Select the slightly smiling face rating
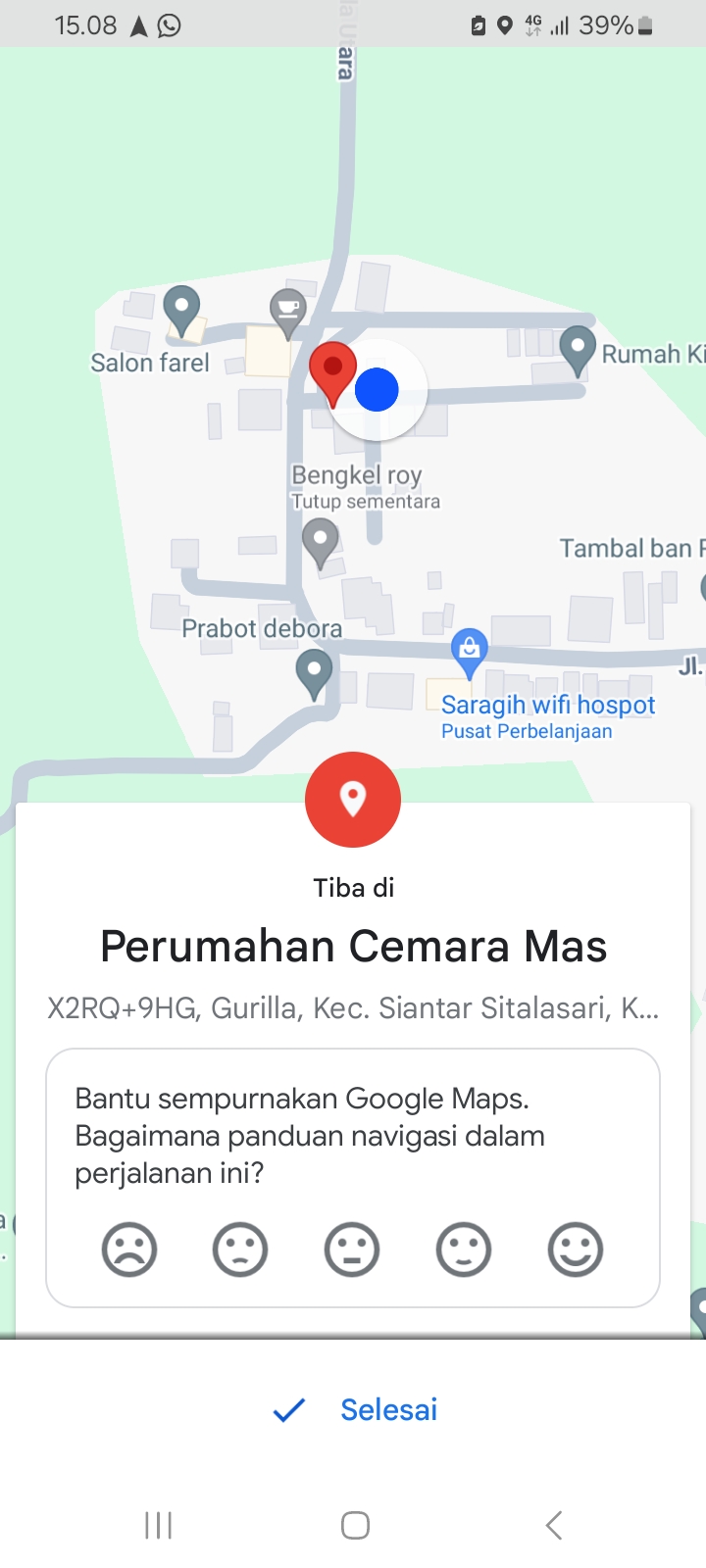Image resolution: width=706 pixels, height=1568 pixels. pyautogui.click(x=464, y=1249)
